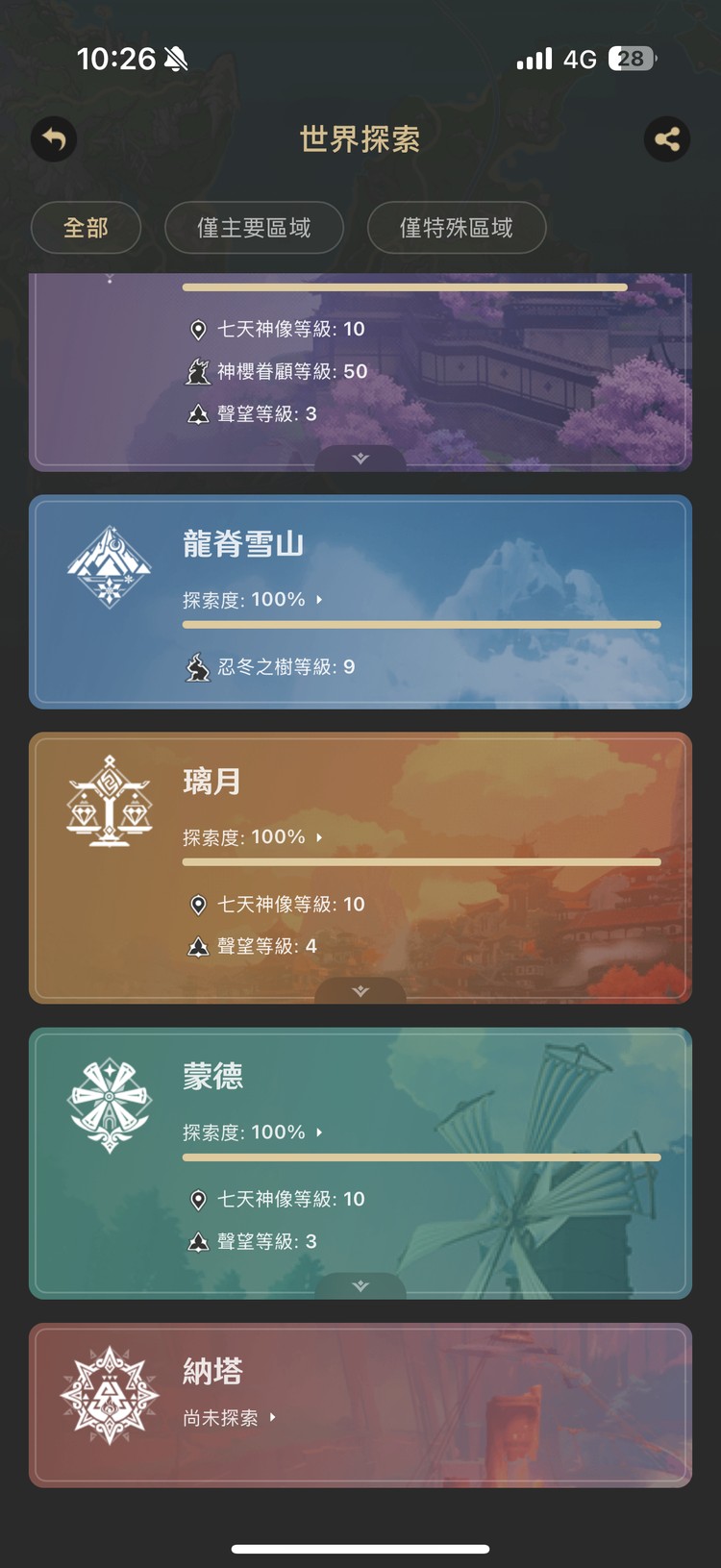
Task: Switch to the 僅特殊區域 filter tab
Action: [457, 228]
